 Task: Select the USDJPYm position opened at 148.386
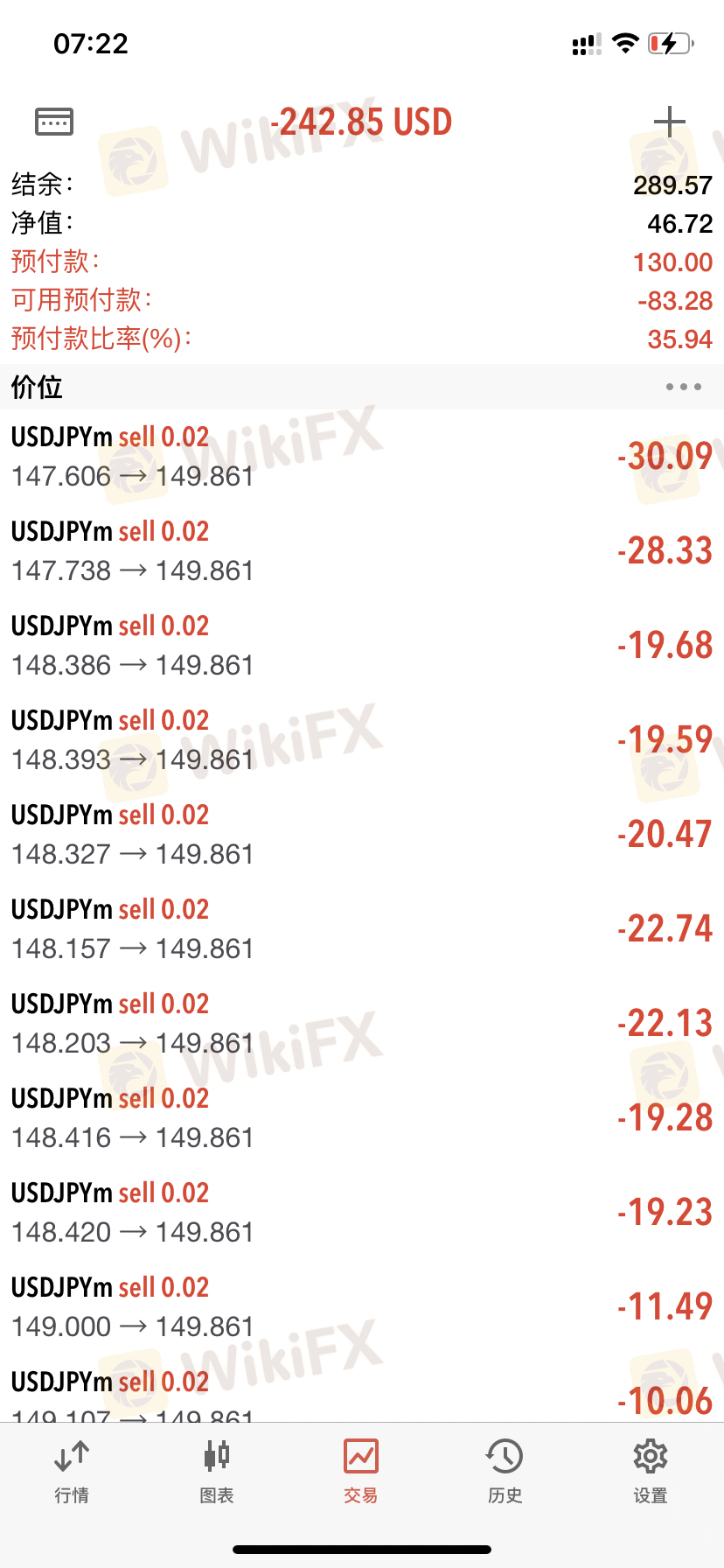click(x=362, y=646)
